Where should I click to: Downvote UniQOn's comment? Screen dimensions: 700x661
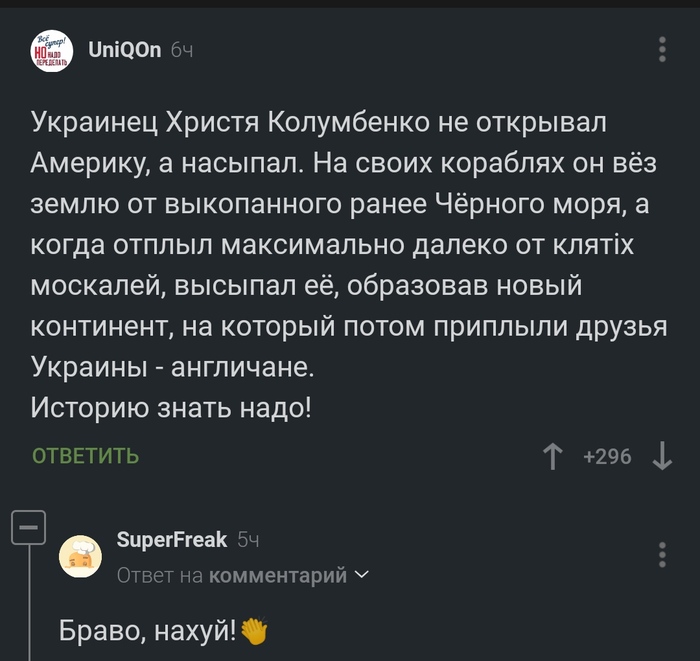click(662, 457)
